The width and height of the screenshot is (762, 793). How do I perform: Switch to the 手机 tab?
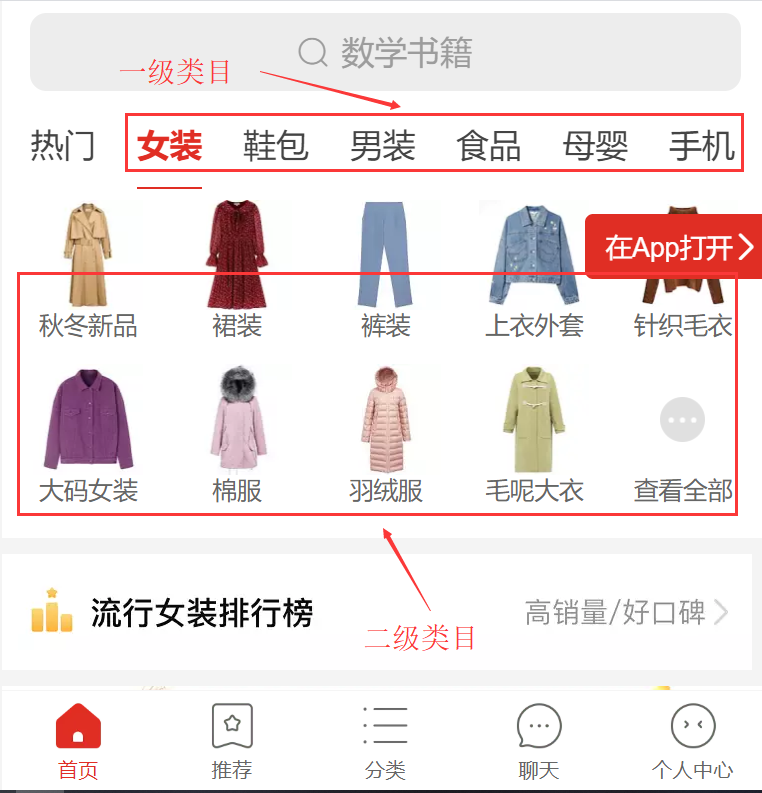point(701,146)
